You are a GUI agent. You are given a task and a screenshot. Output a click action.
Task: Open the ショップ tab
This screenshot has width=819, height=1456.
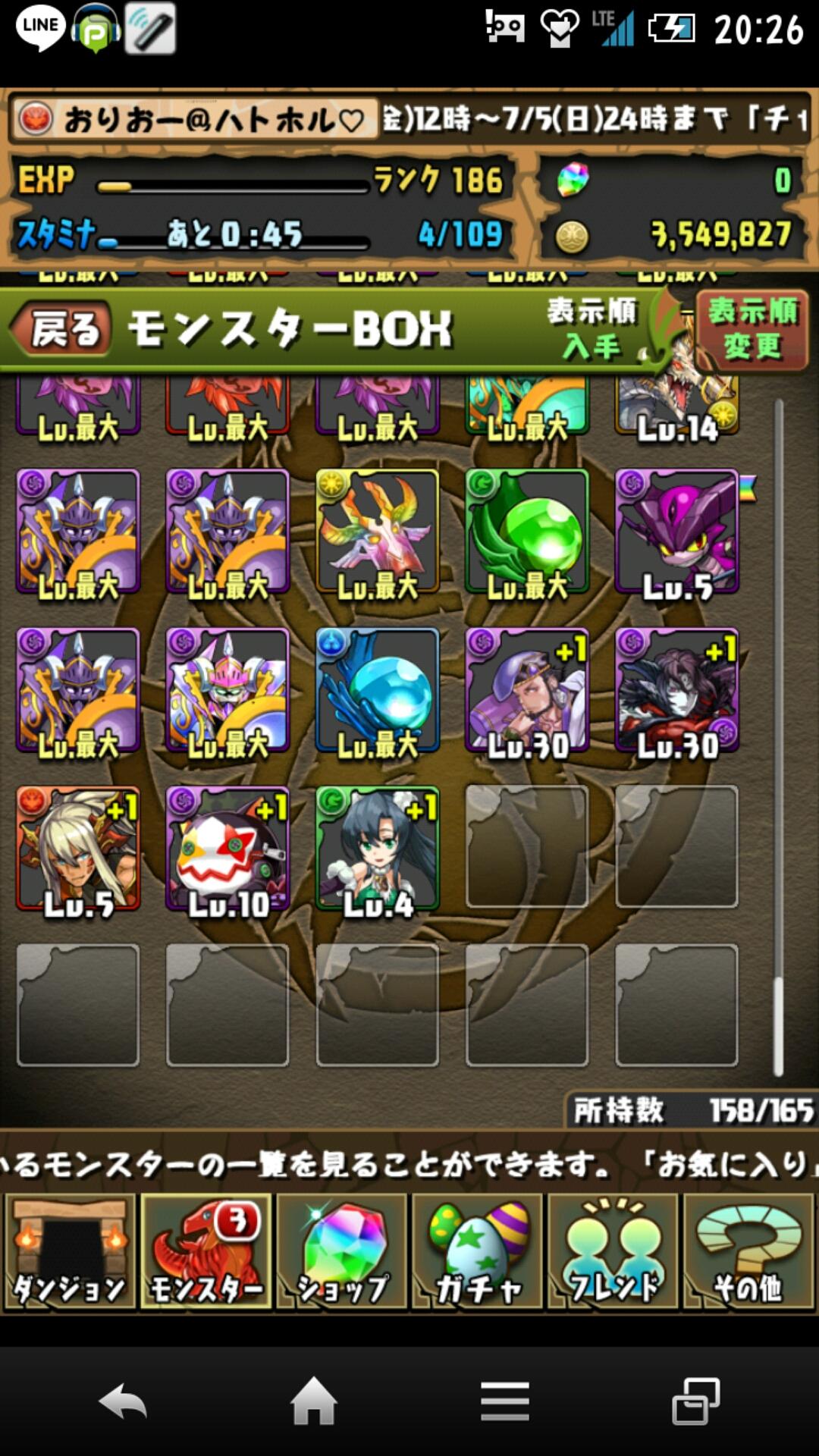[x=342, y=1251]
